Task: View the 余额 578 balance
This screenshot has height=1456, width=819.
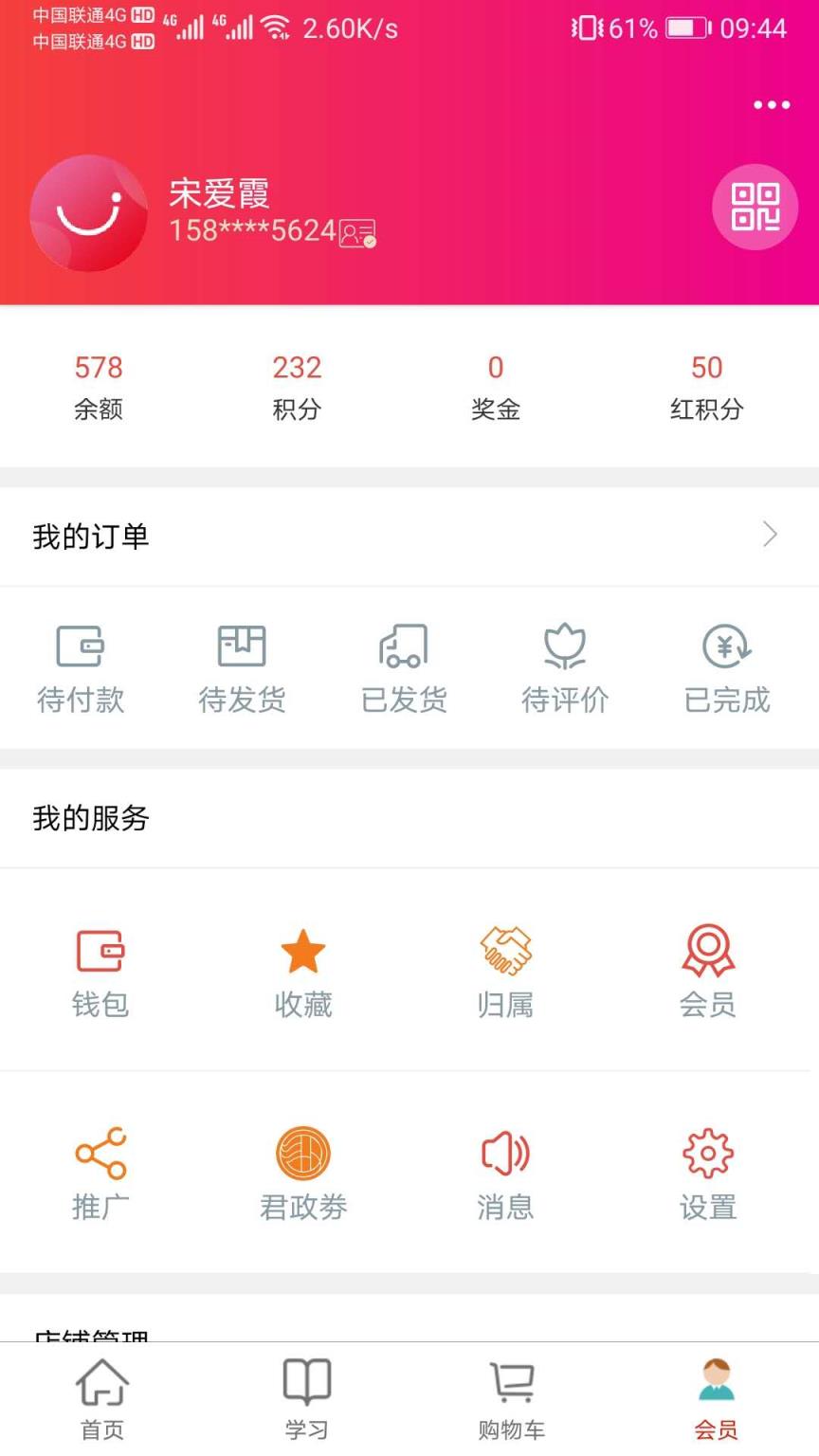Action: click(100, 384)
